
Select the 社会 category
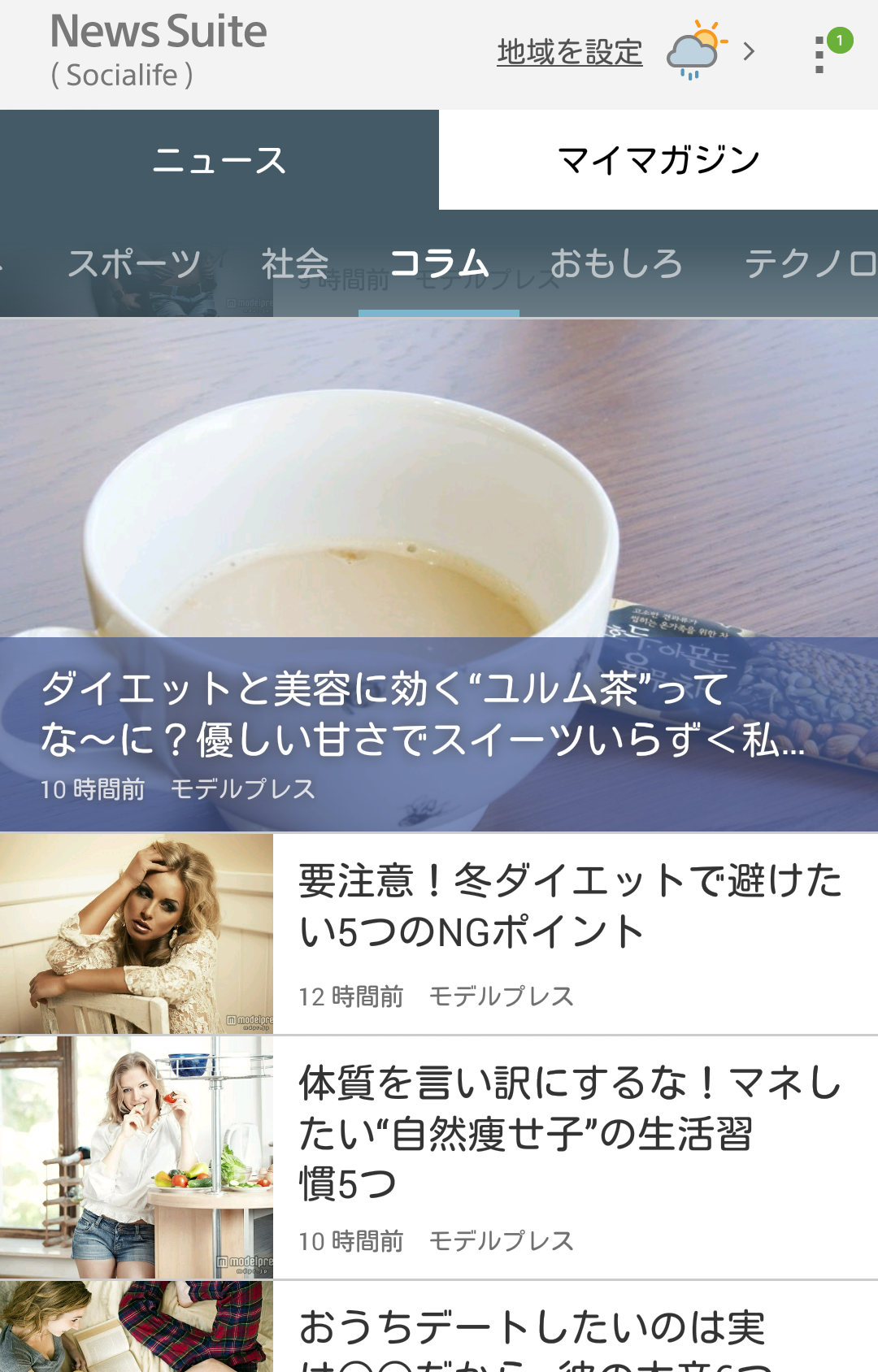pos(295,263)
